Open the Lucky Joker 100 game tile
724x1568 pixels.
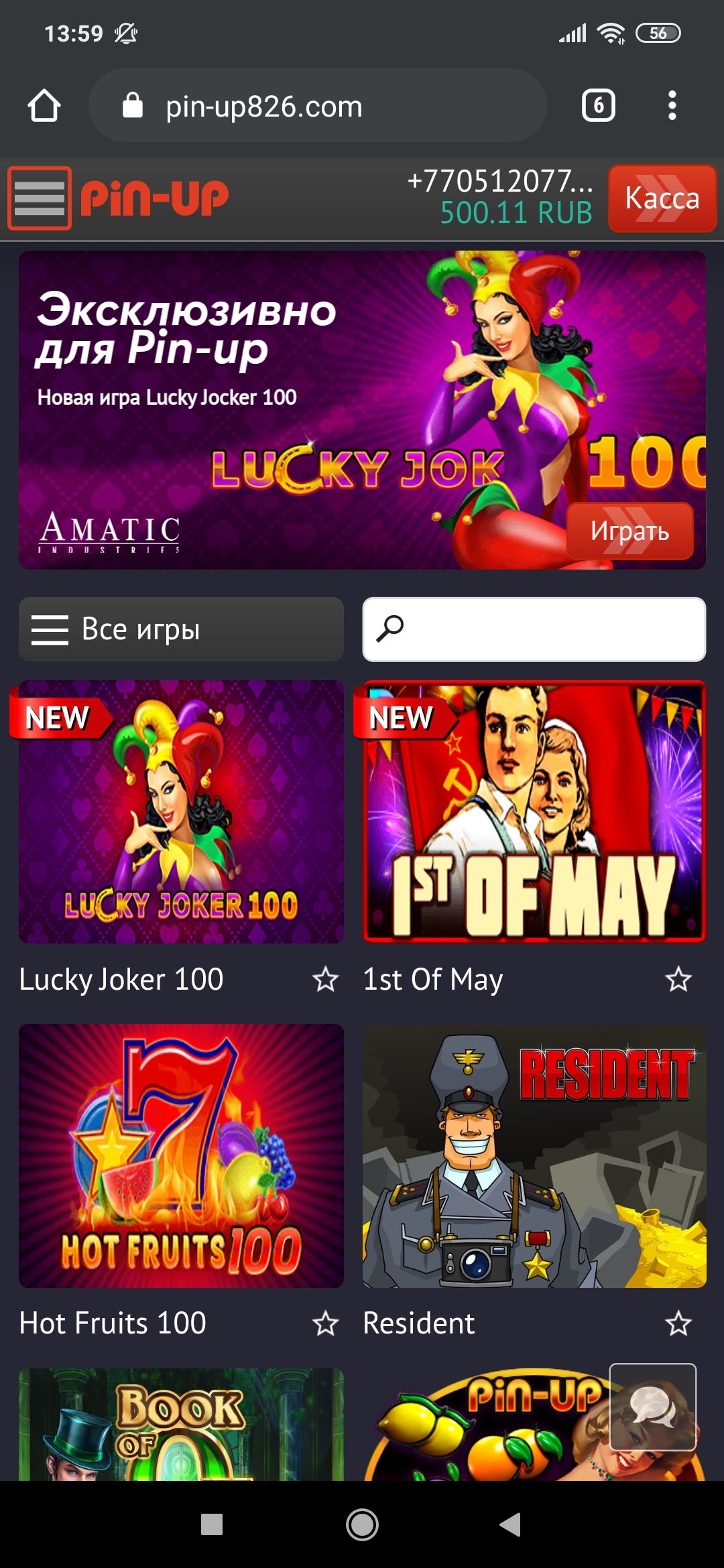(x=181, y=811)
